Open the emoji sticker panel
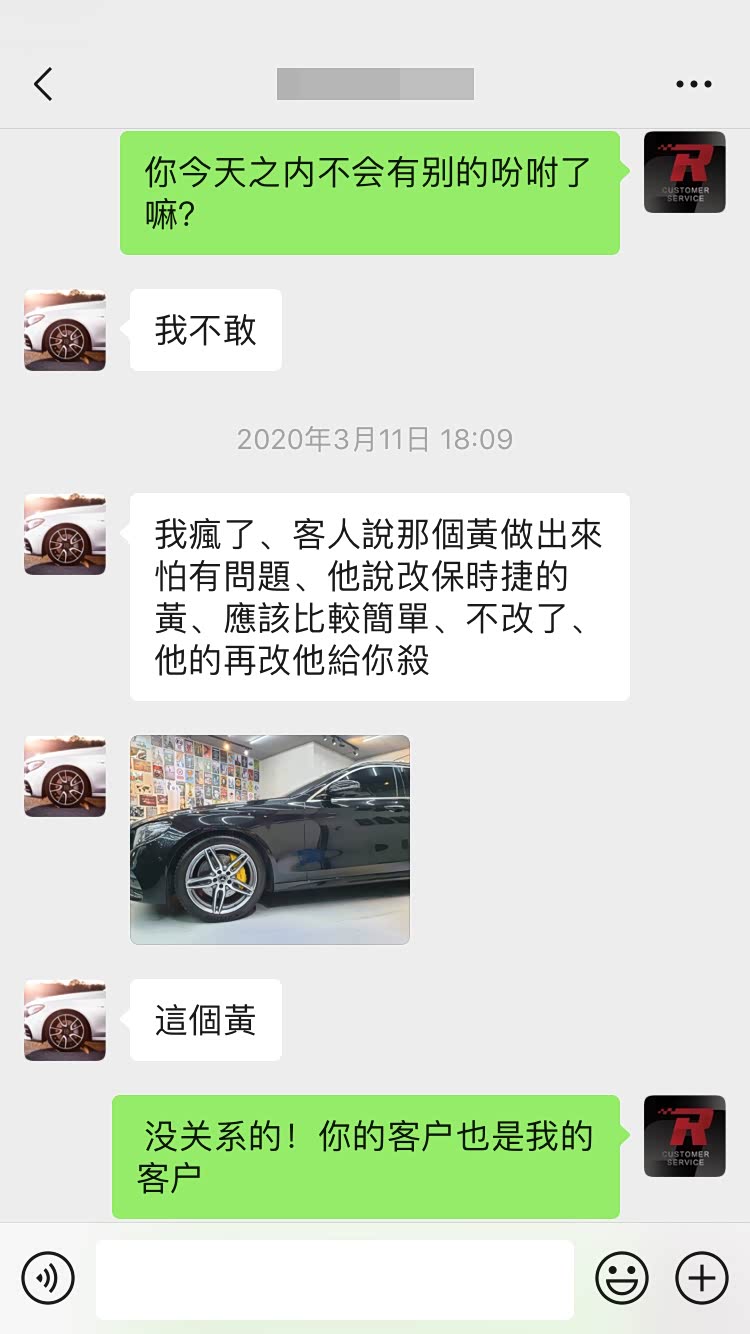Screen dimensions: 750x1334 [x=622, y=1278]
